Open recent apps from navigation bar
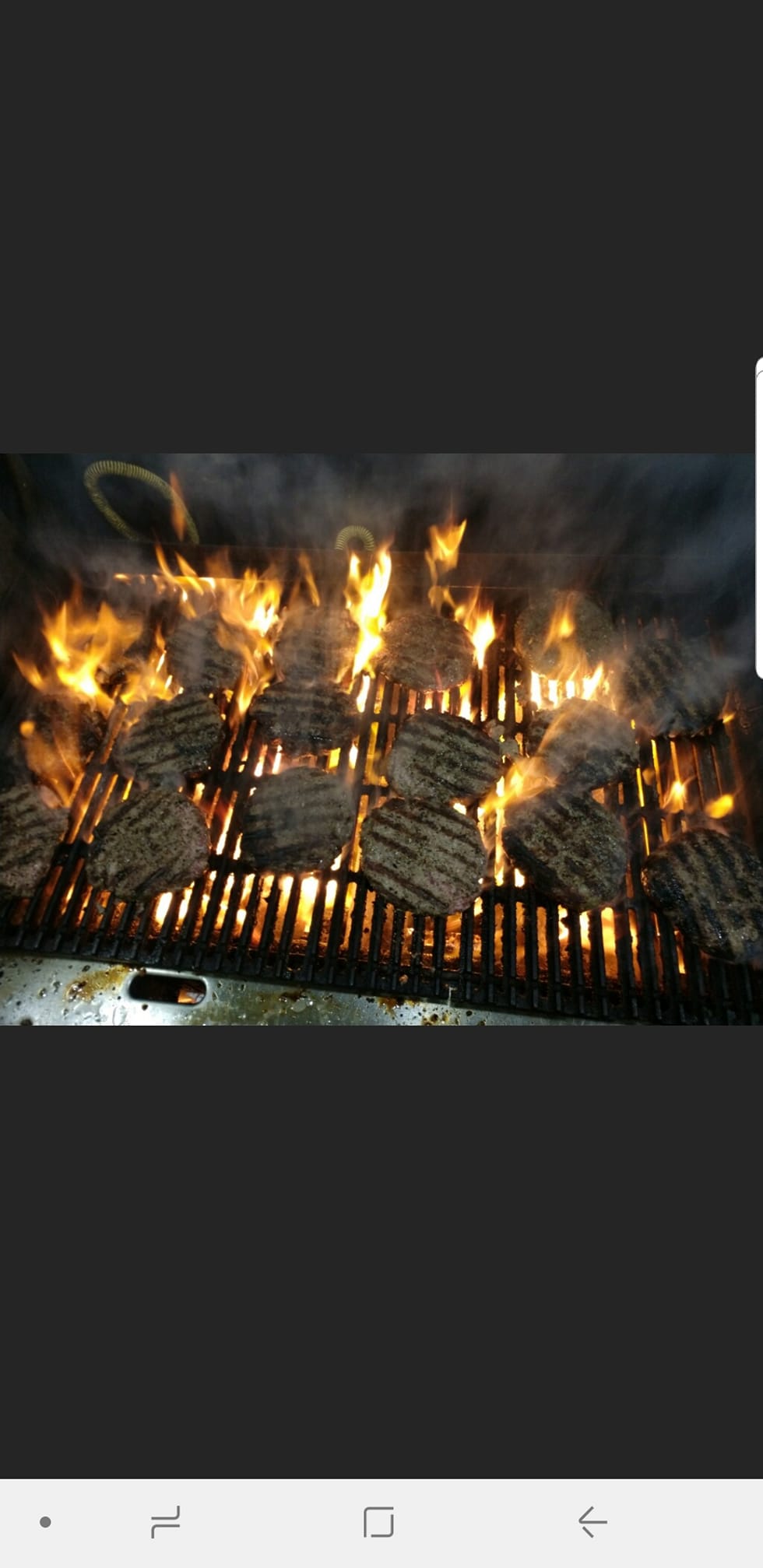763x1568 pixels. click(x=165, y=1521)
